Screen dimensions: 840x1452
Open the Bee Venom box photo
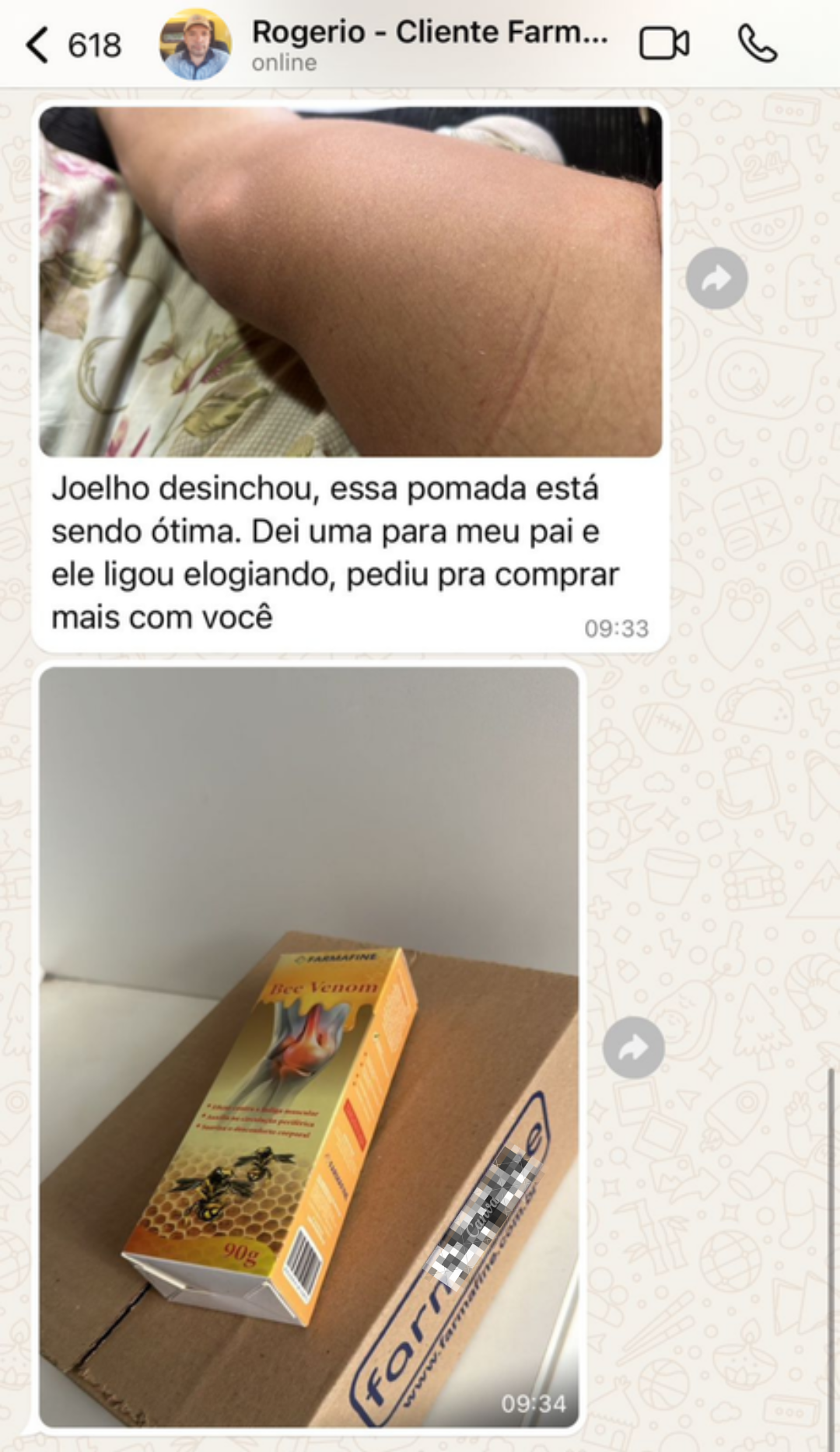click(x=309, y=1047)
